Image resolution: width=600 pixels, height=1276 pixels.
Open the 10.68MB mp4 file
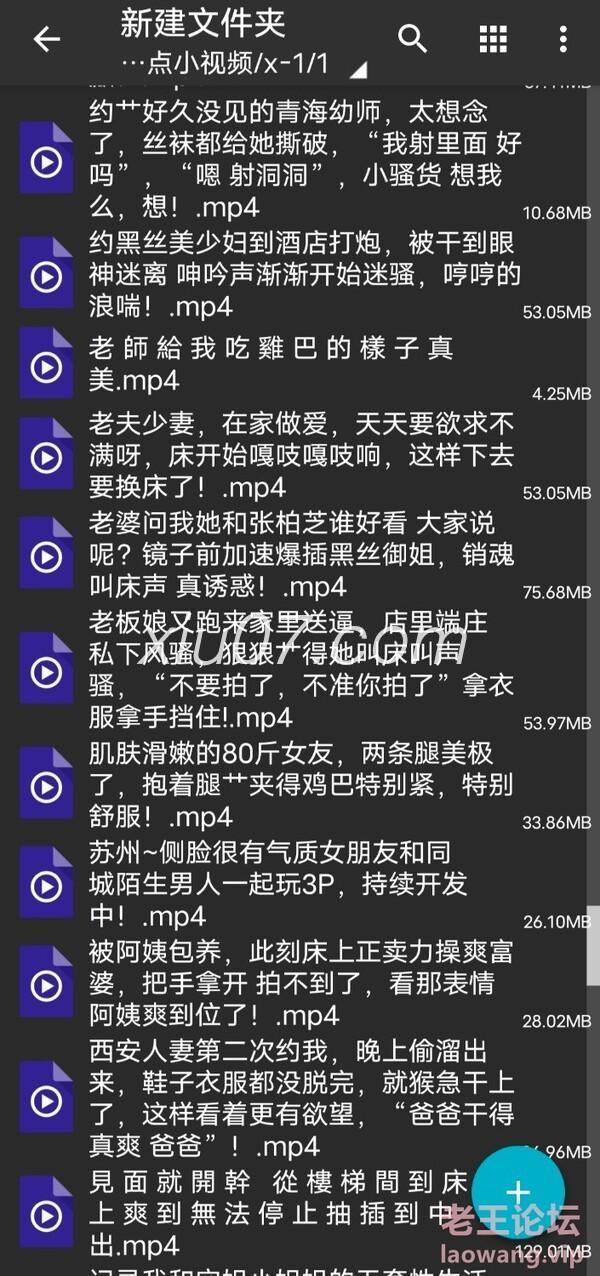pos(300,160)
